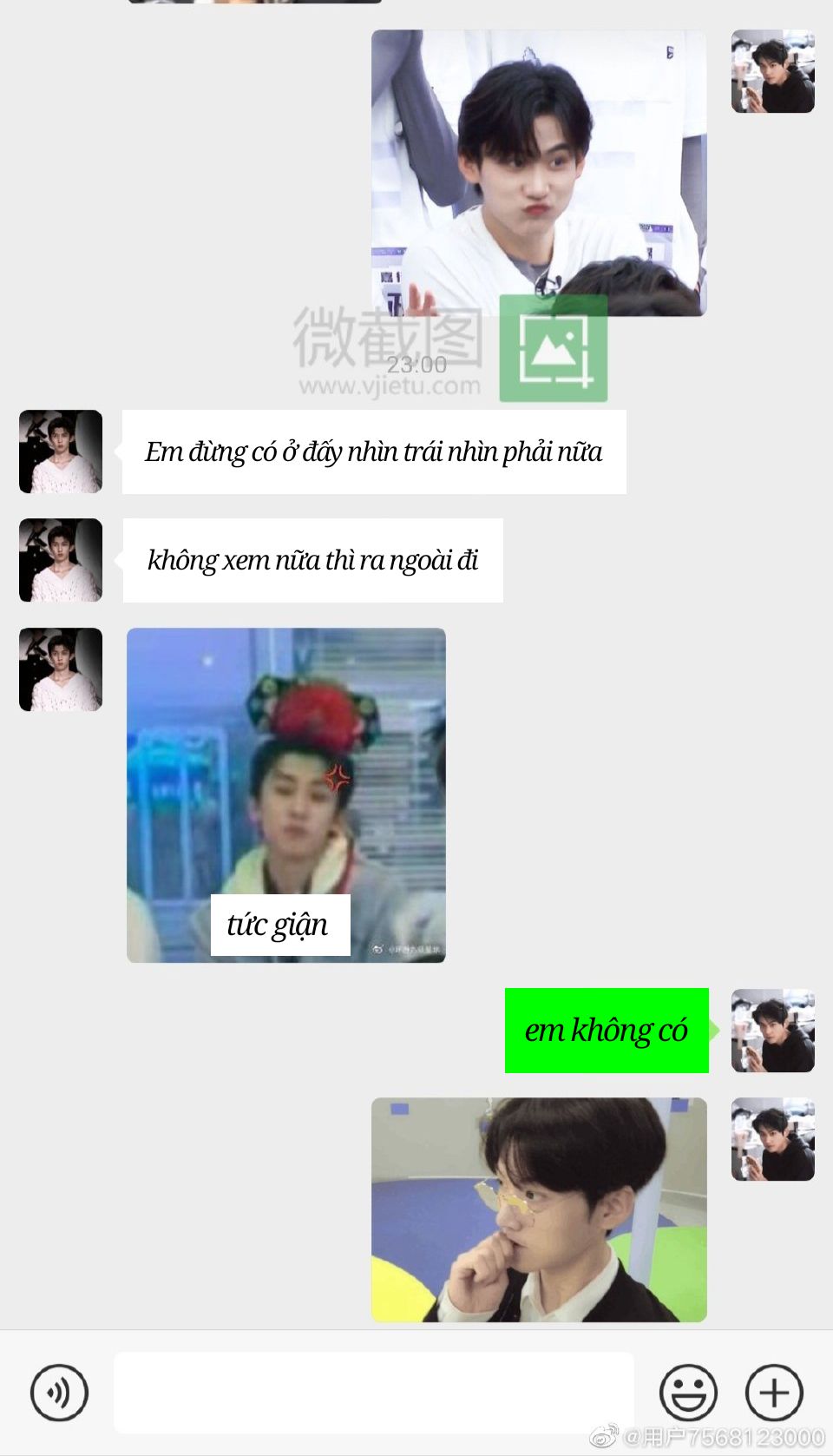This screenshot has height=1456, width=833.
Task: View the sent pouting-face photo
Action: (x=539, y=173)
